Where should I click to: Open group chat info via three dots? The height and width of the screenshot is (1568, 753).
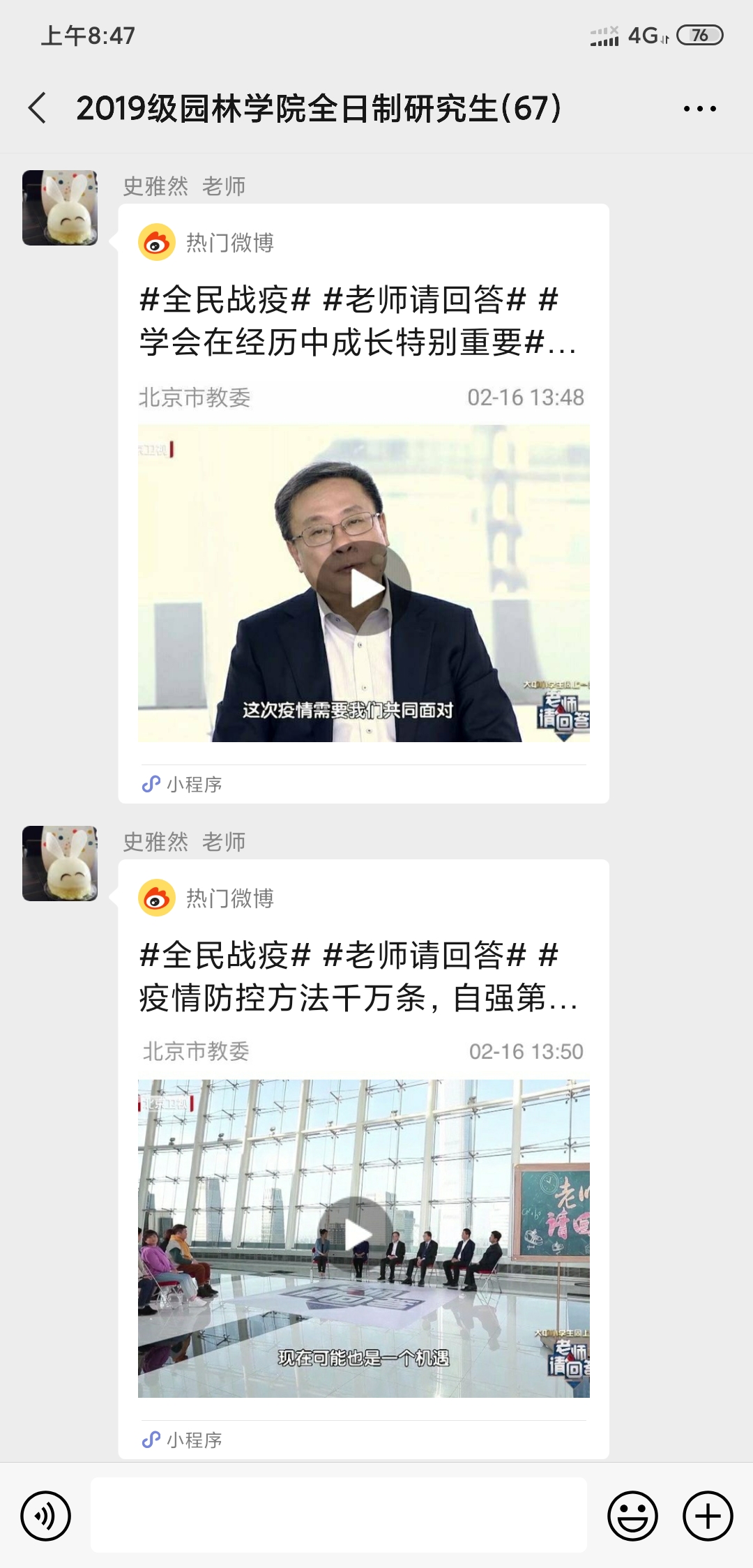click(699, 109)
